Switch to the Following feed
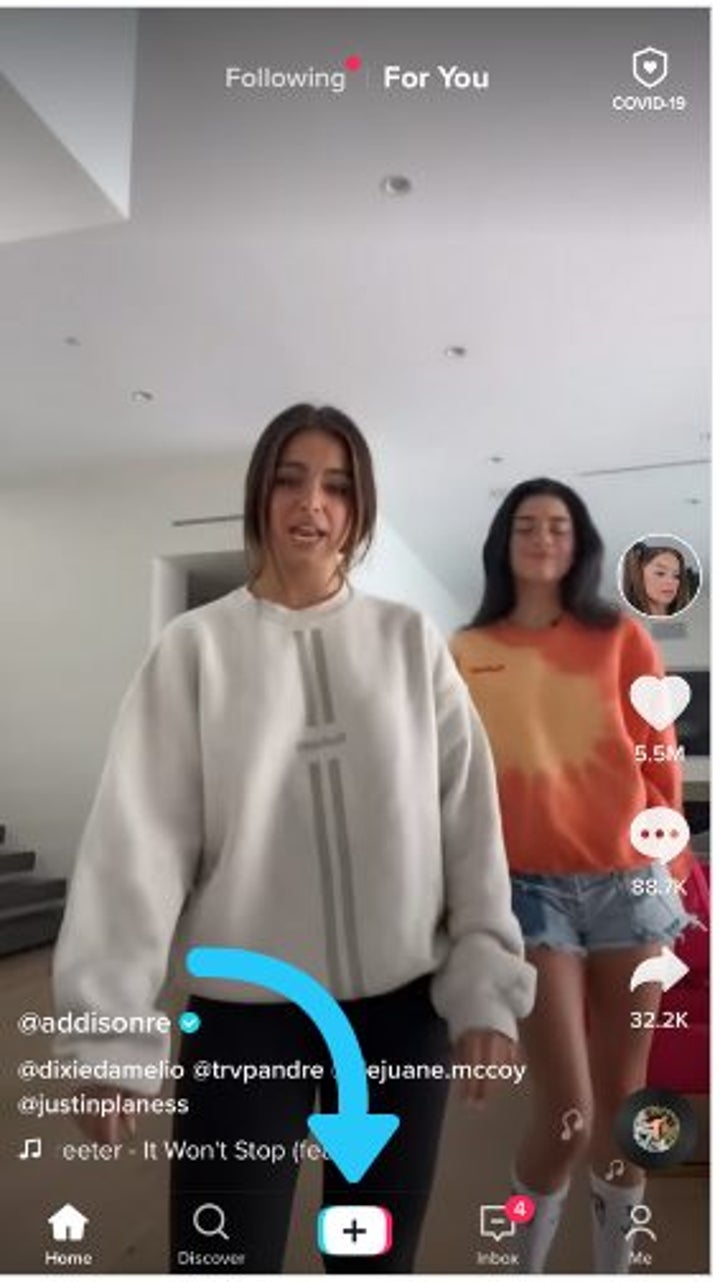The width and height of the screenshot is (720, 1282). pos(284,78)
